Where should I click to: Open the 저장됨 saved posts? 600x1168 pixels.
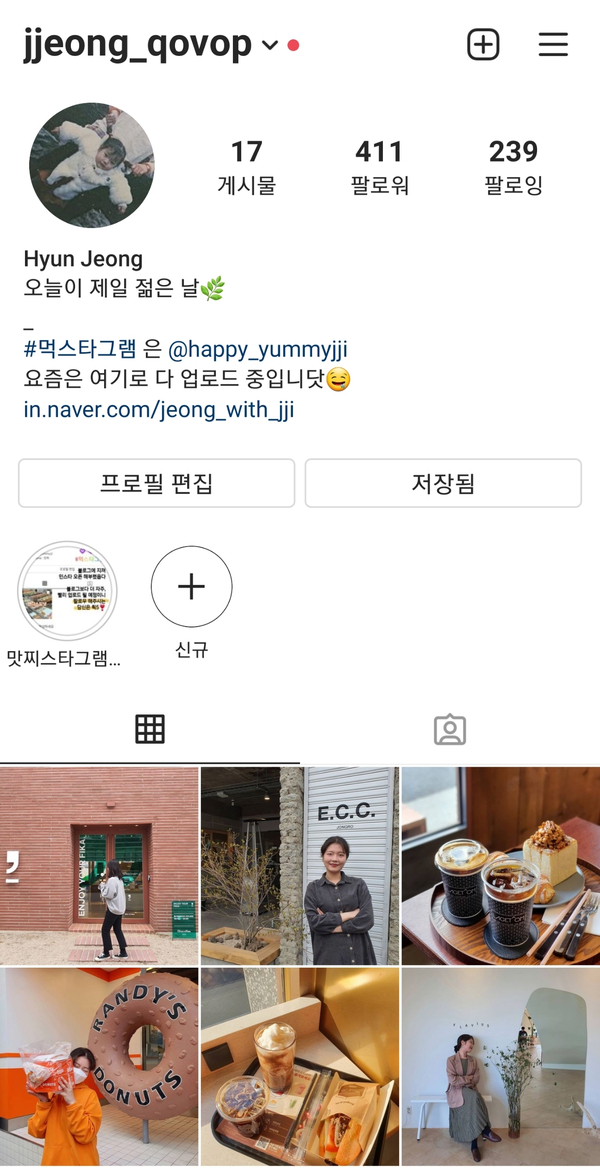(443, 484)
